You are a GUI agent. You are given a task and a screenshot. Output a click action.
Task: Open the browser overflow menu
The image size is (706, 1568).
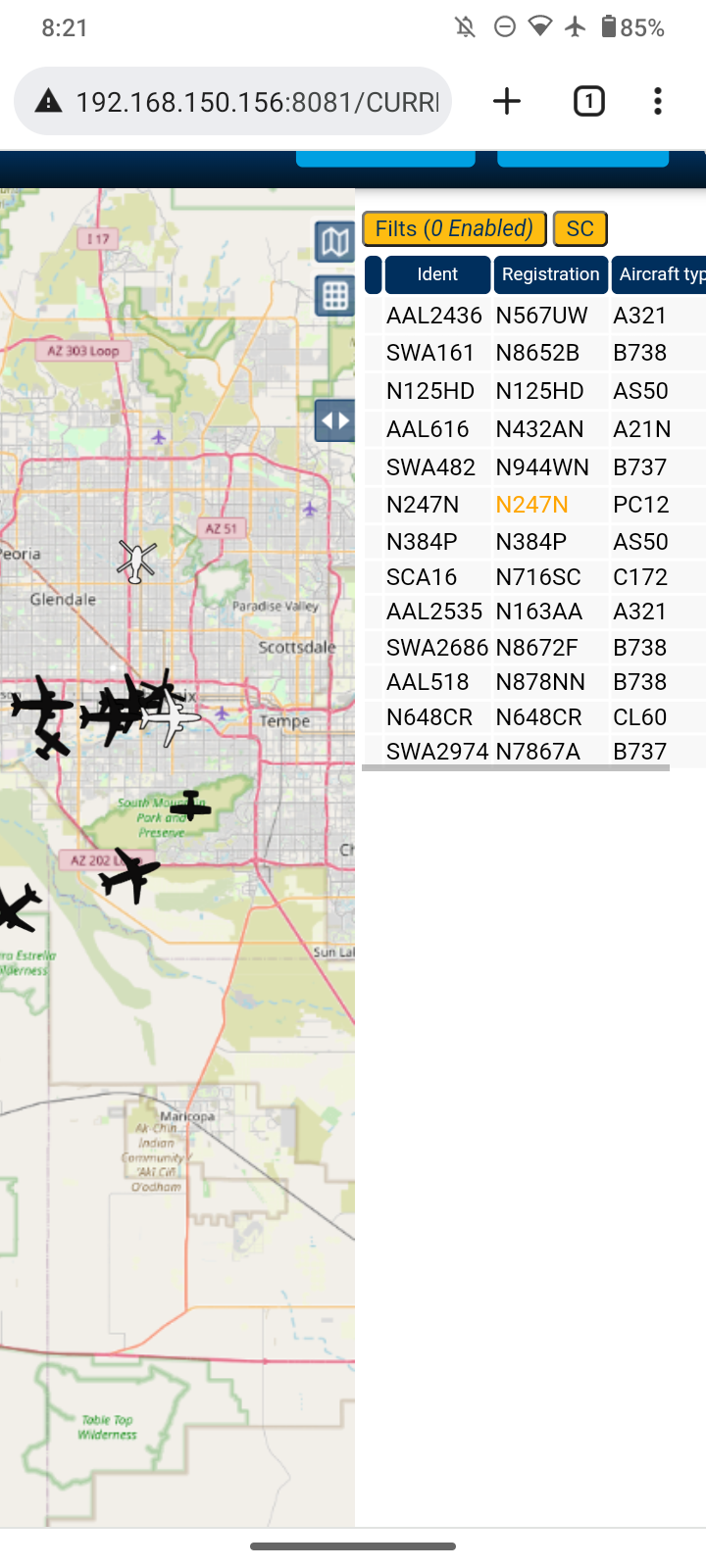click(x=658, y=101)
